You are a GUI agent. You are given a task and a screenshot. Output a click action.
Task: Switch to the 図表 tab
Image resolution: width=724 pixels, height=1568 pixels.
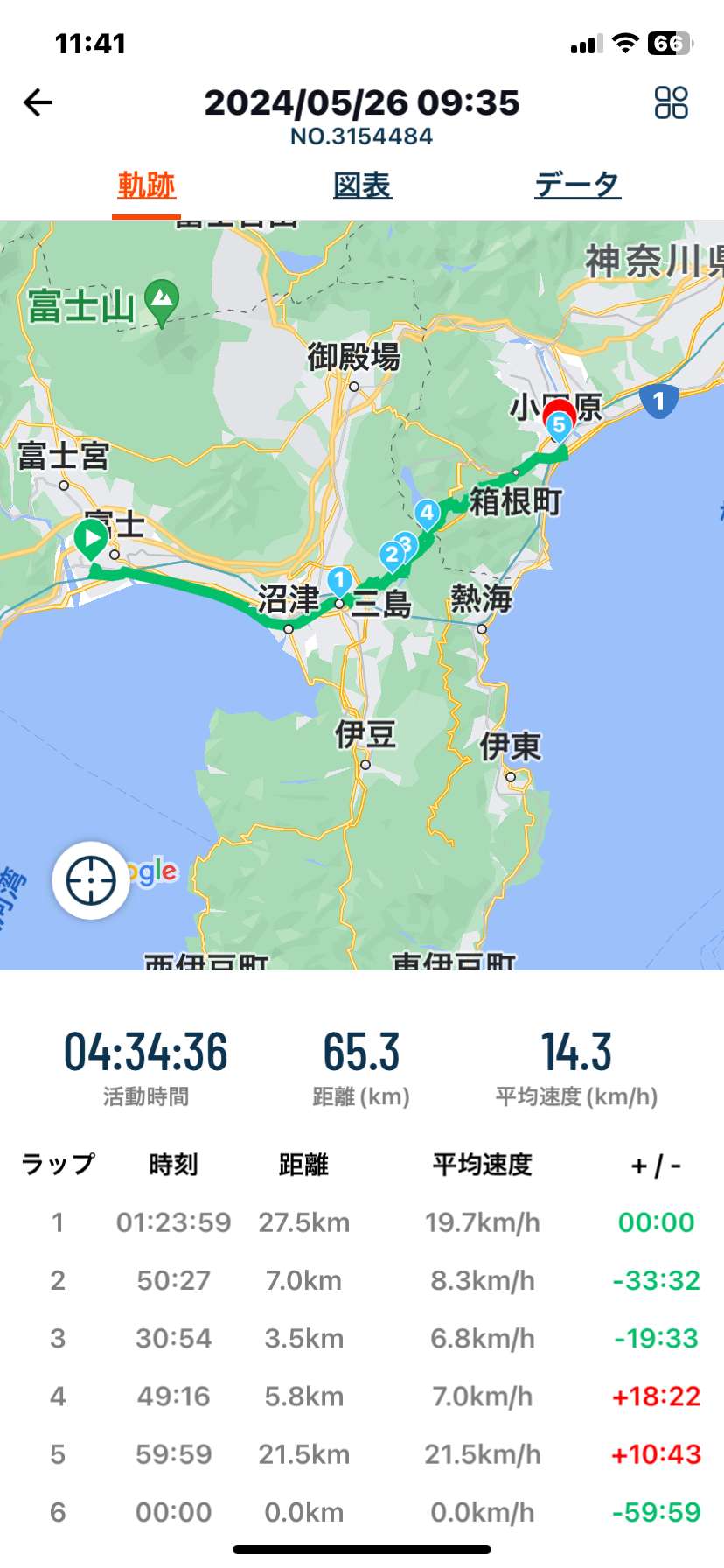click(x=362, y=185)
